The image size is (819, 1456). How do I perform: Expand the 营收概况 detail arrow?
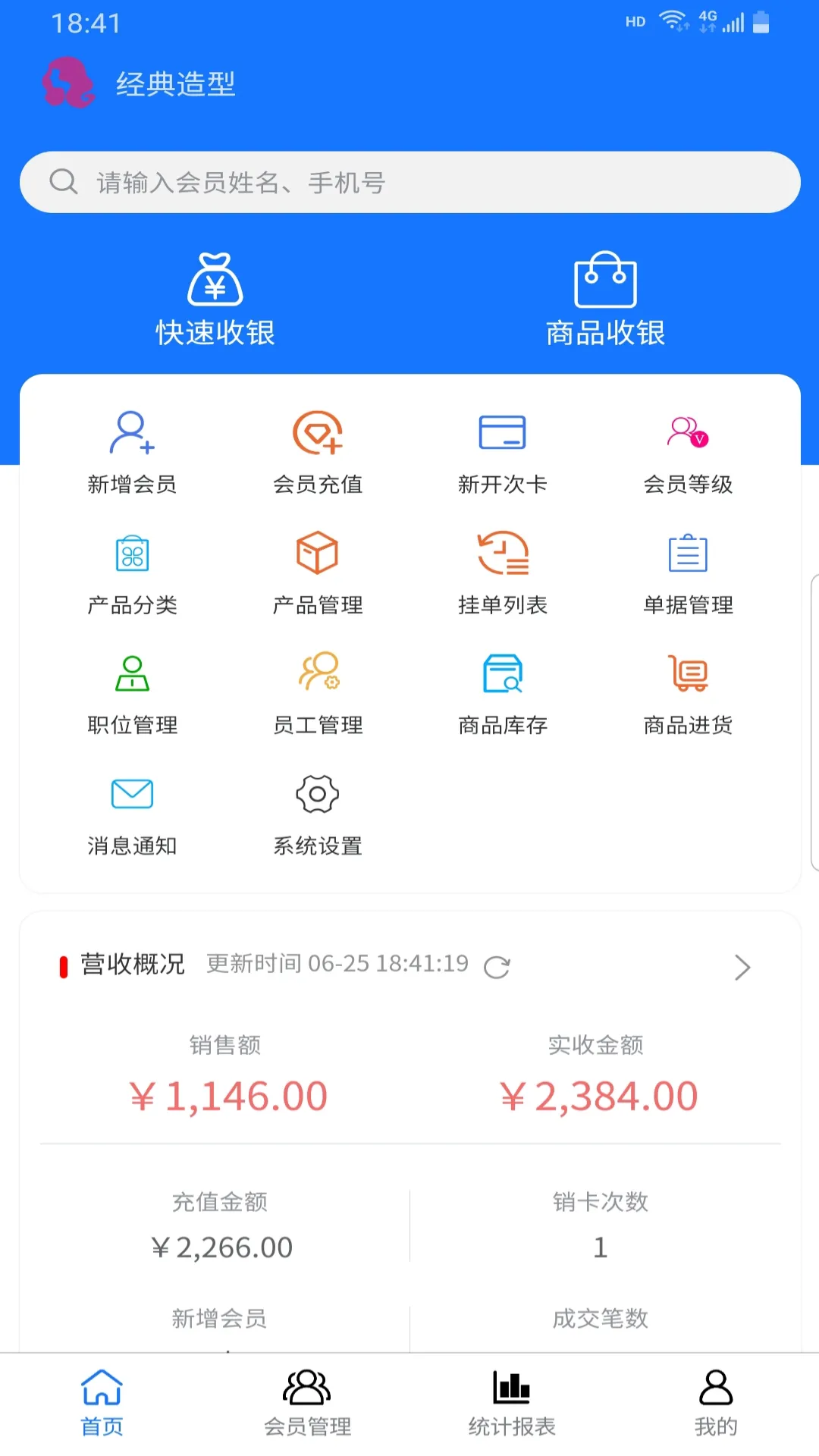[x=742, y=966]
